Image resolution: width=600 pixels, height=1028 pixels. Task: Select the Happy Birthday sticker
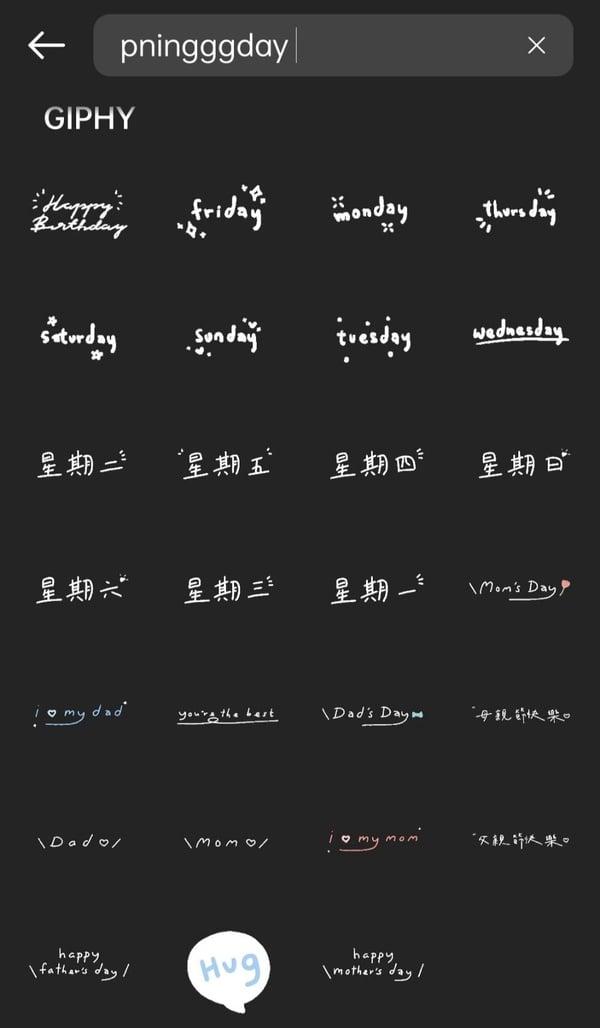[x=79, y=213]
